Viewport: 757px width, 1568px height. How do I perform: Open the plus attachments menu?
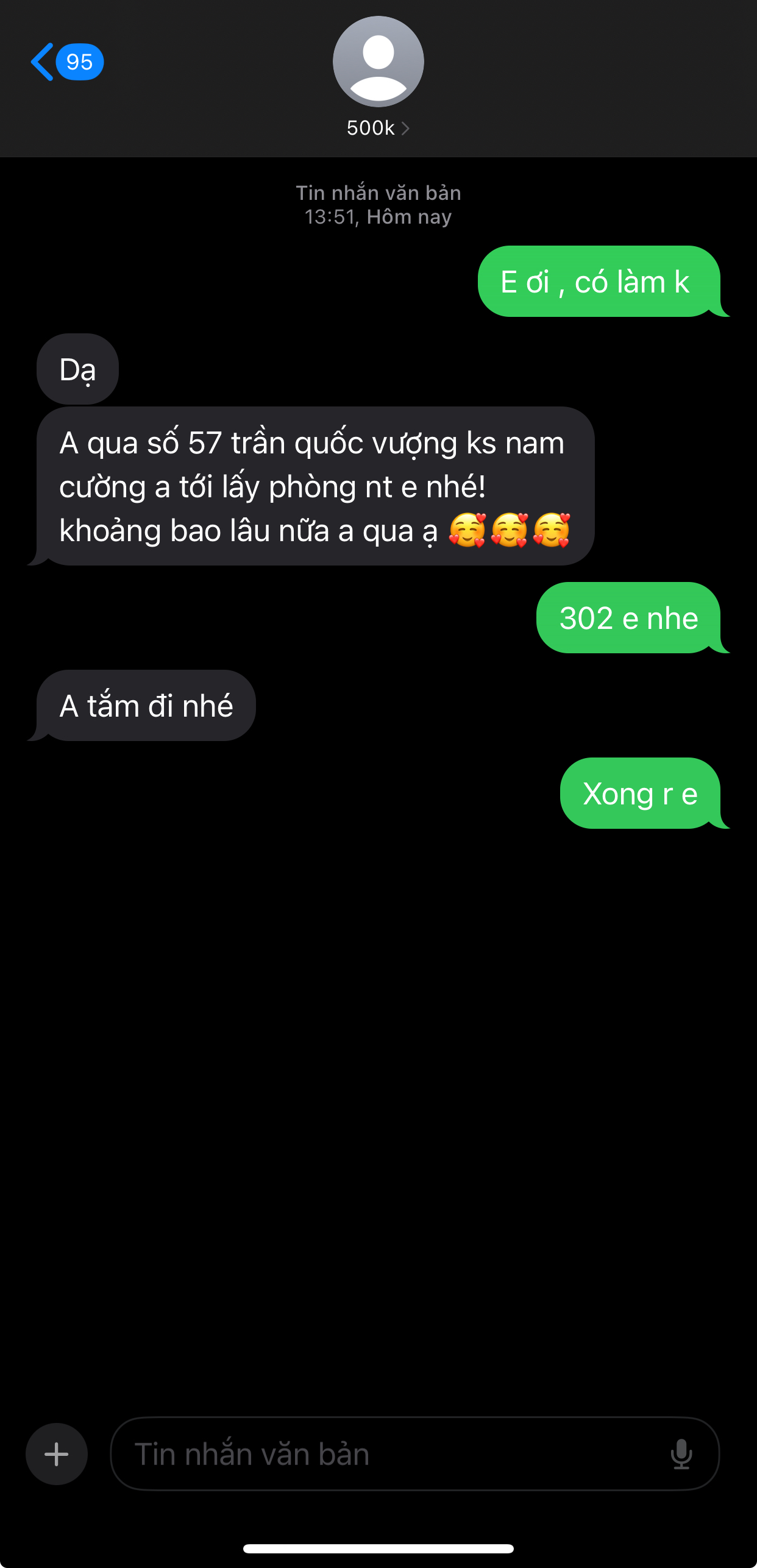point(57,1454)
